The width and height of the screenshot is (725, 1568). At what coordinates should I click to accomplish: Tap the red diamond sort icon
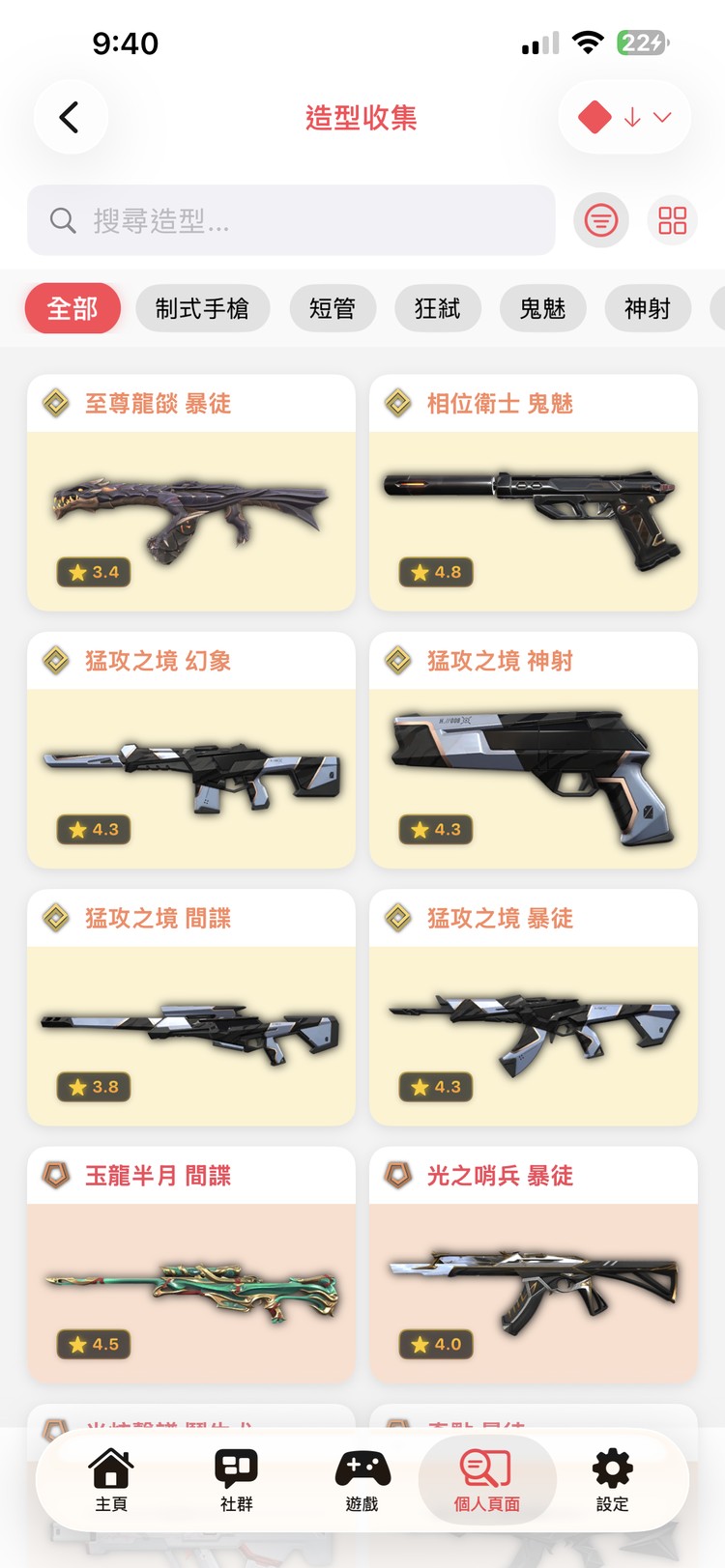pos(596,116)
